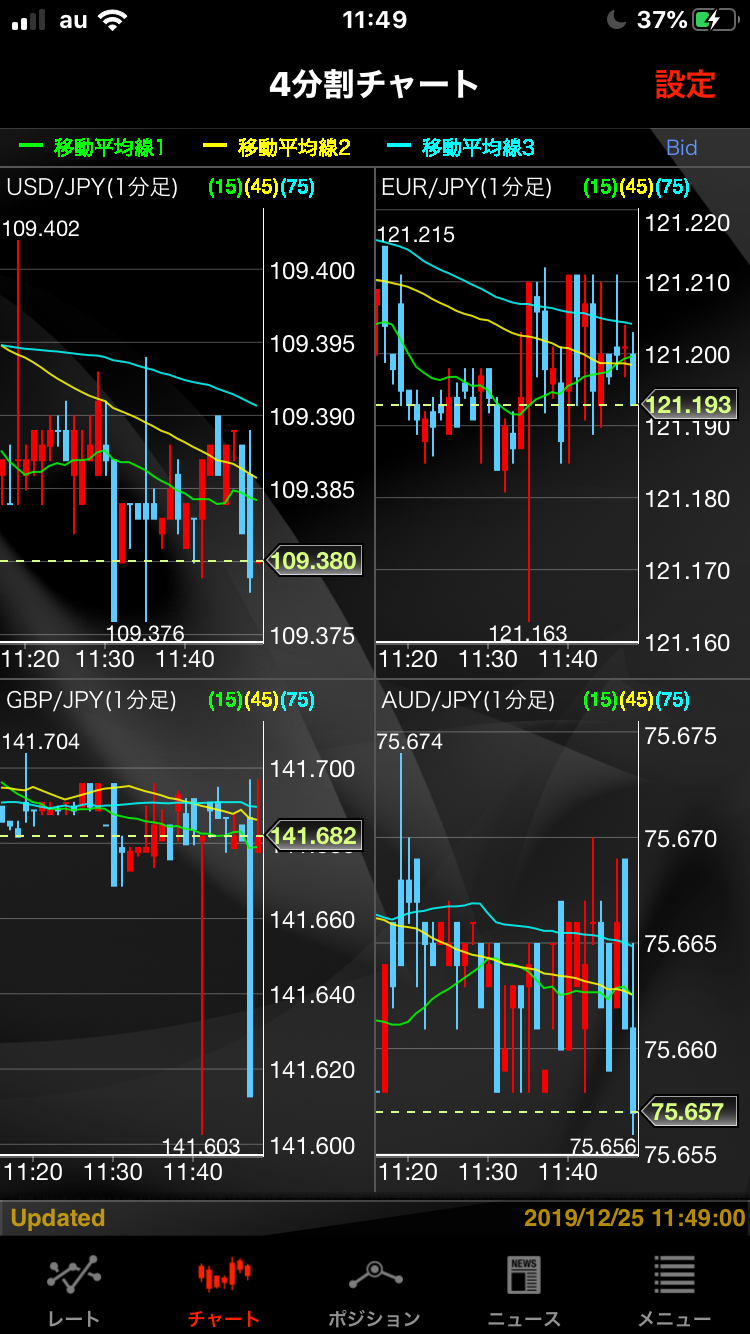Open the メニュー tab
The height and width of the screenshot is (1334, 750).
click(x=674, y=1289)
